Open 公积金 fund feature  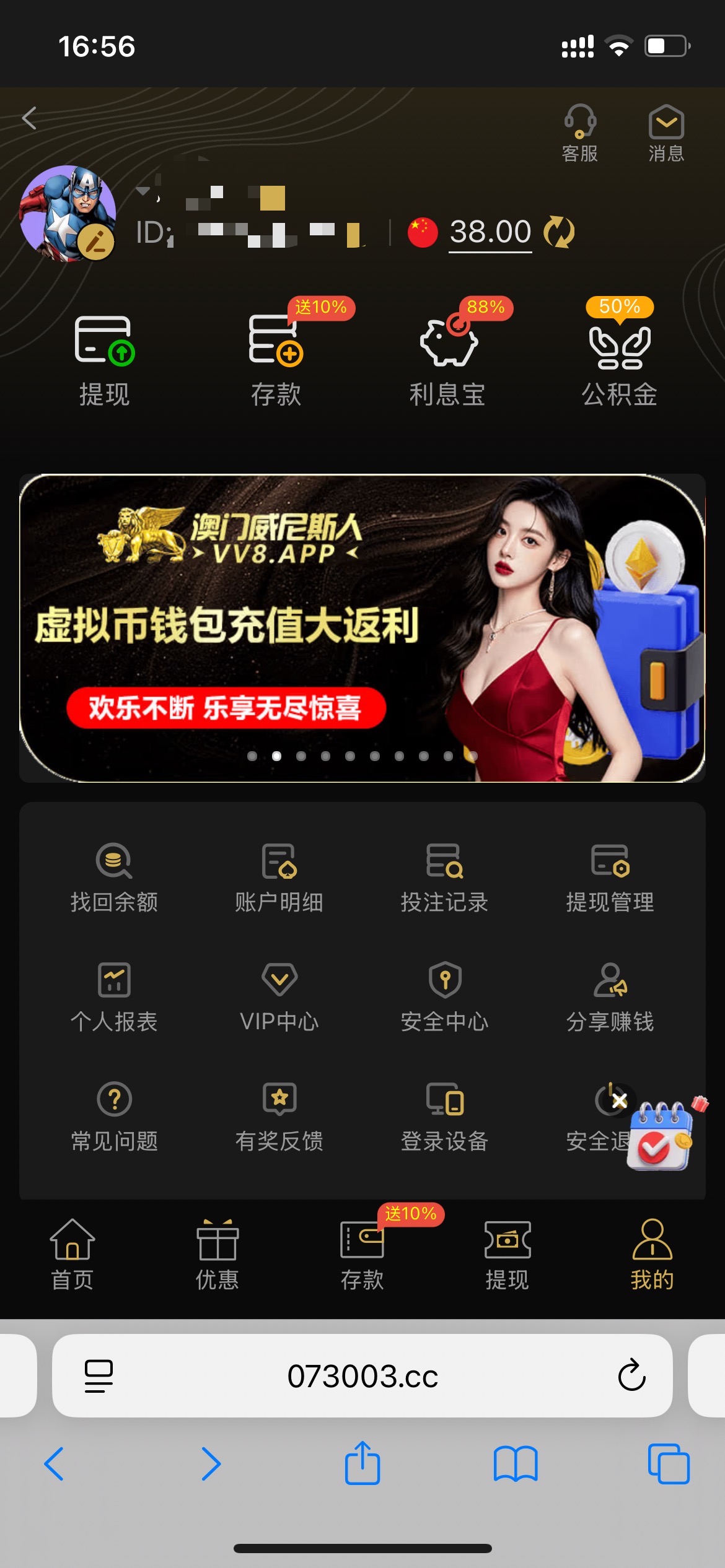point(619,359)
